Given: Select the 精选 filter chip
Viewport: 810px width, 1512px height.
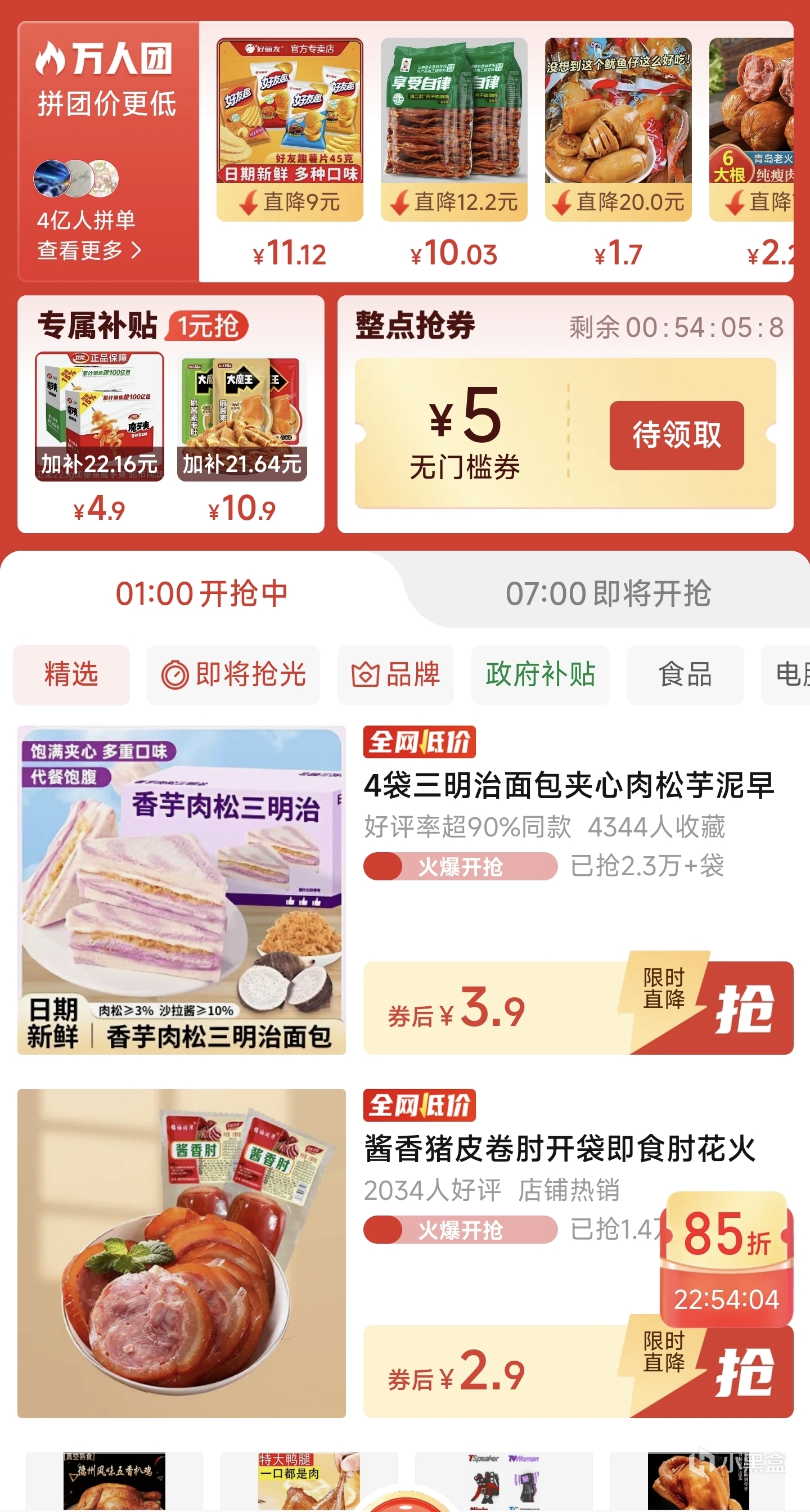Looking at the screenshot, I should coord(71,674).
